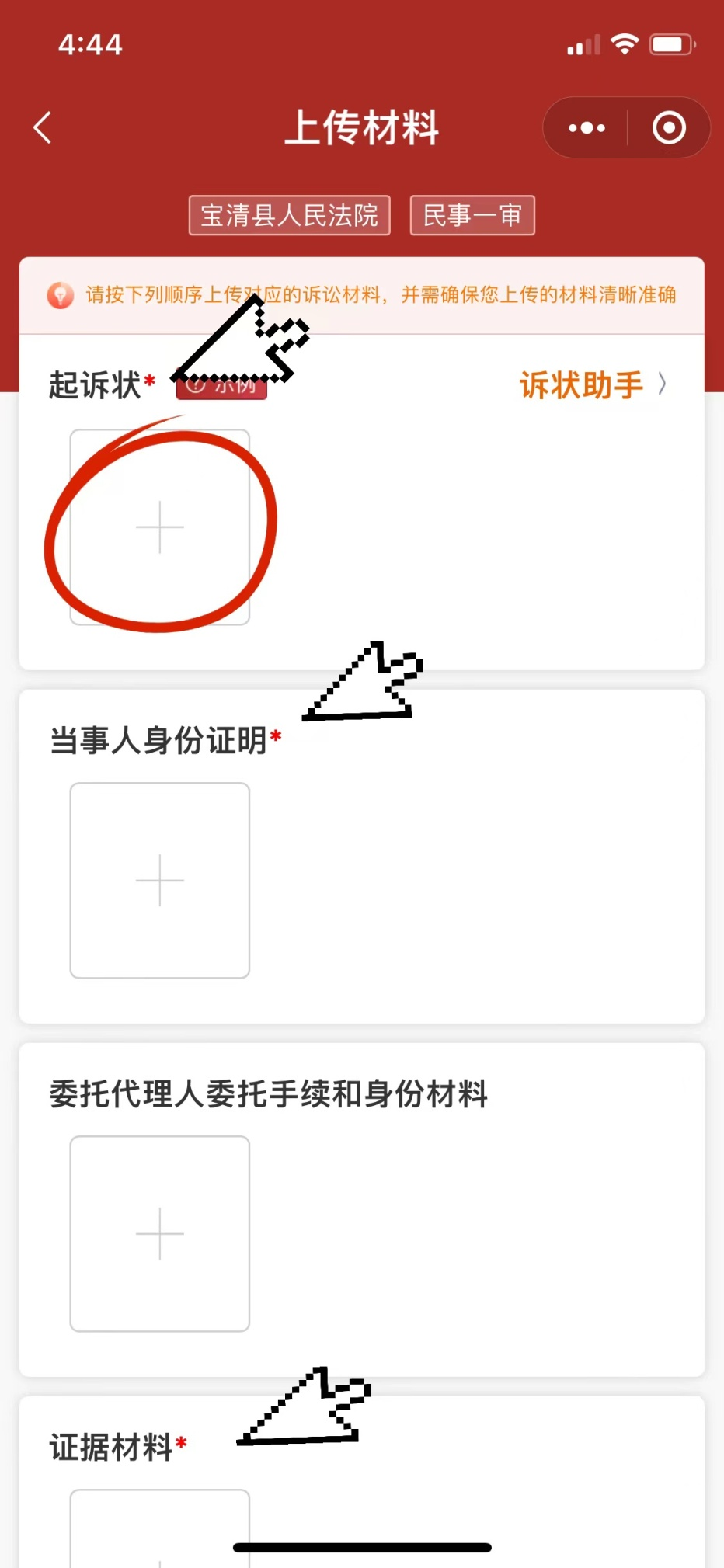724x1568 pixels.
Task: Add a file under 起诉状
Action: click(x=160, y=527)
